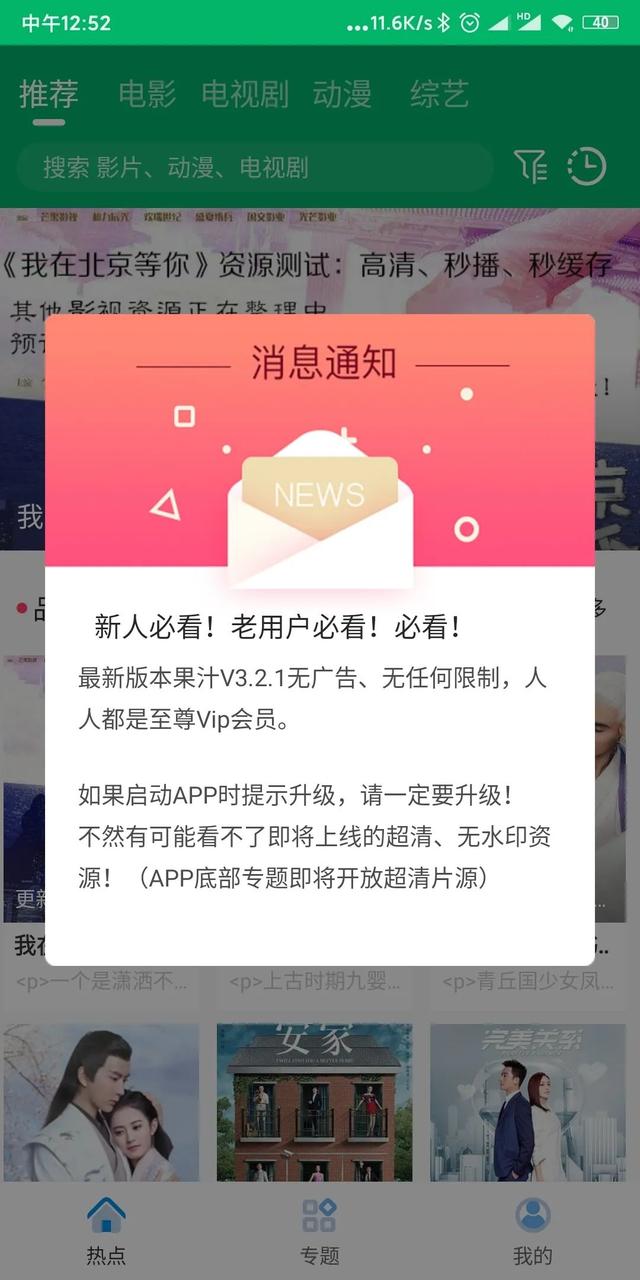640x1280 pixels.
Task: Tap the search box for 影片、动漫、电视剧
Action: point(255,167)
